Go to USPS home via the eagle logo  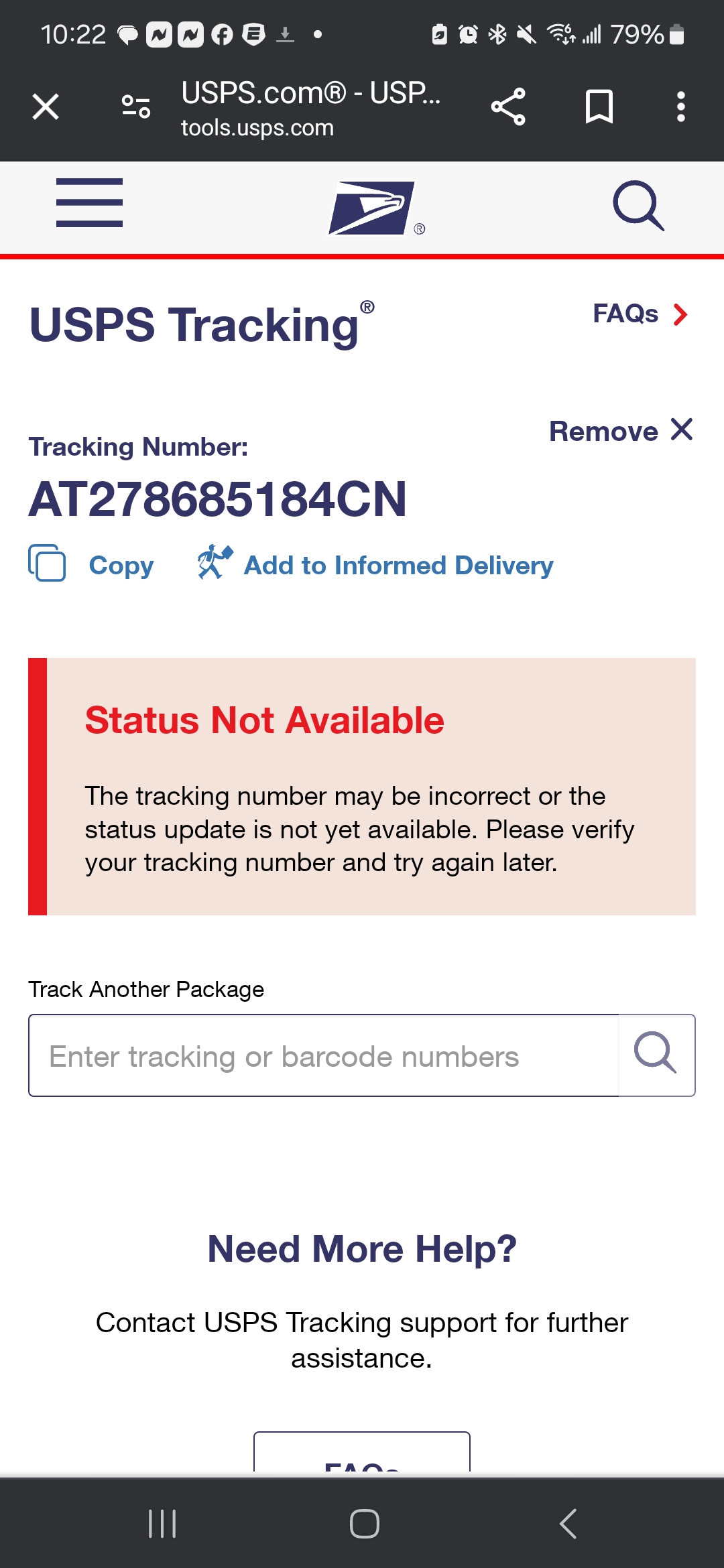pos(372,208)
